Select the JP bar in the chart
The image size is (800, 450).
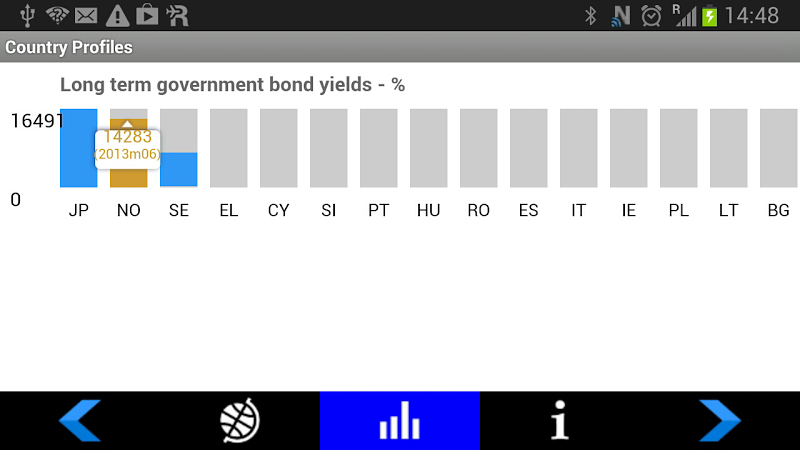78,148
